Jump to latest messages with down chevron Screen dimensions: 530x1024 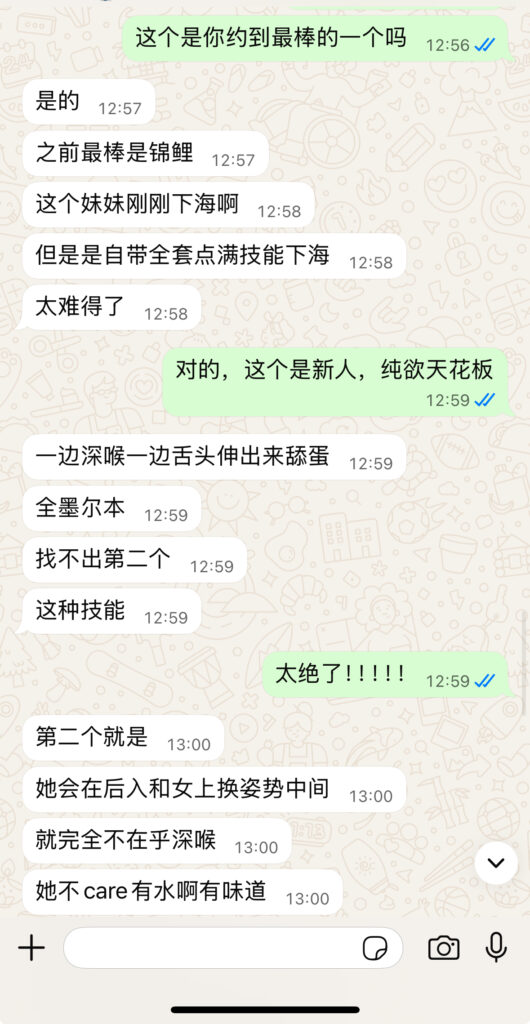coord(496,863)
